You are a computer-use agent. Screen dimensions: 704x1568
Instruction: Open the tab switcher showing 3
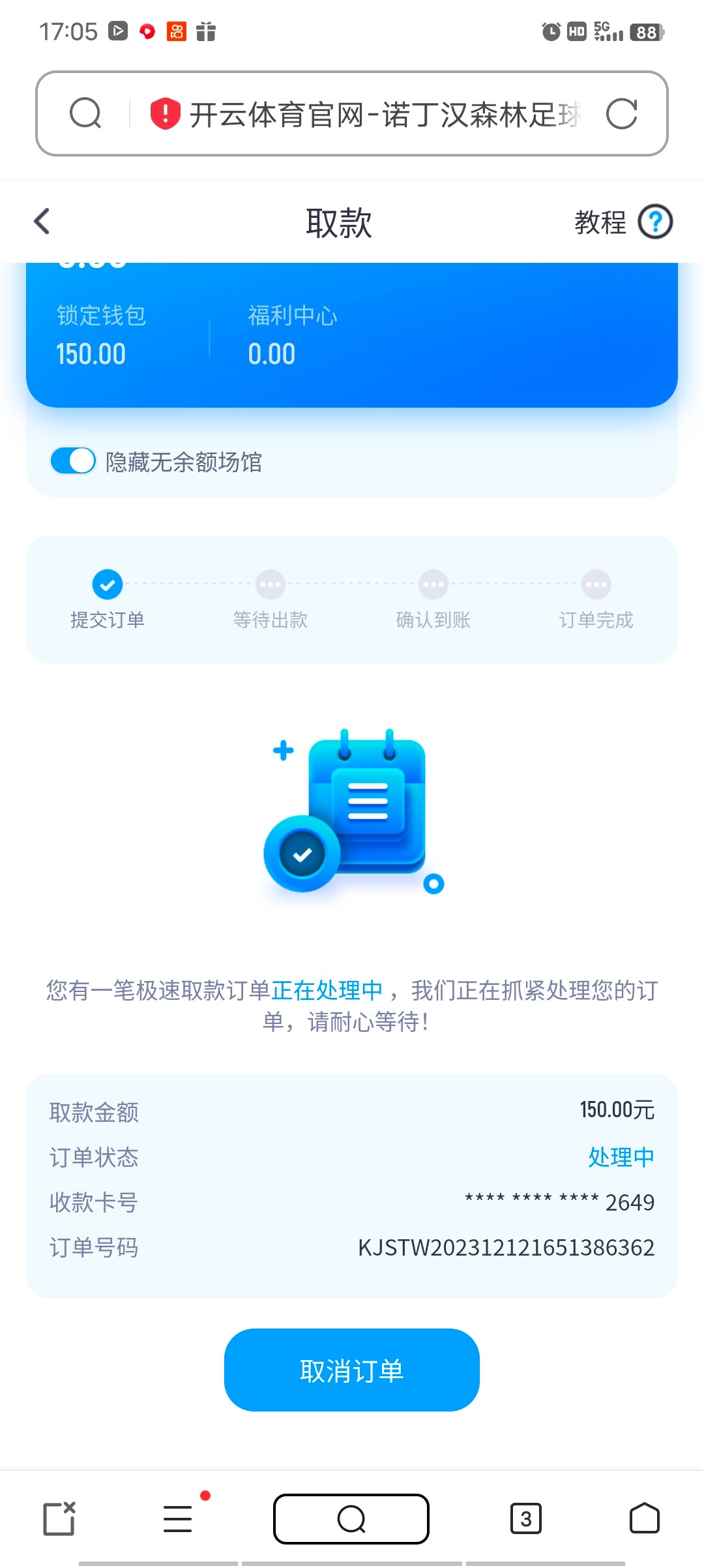(527, 1520)
